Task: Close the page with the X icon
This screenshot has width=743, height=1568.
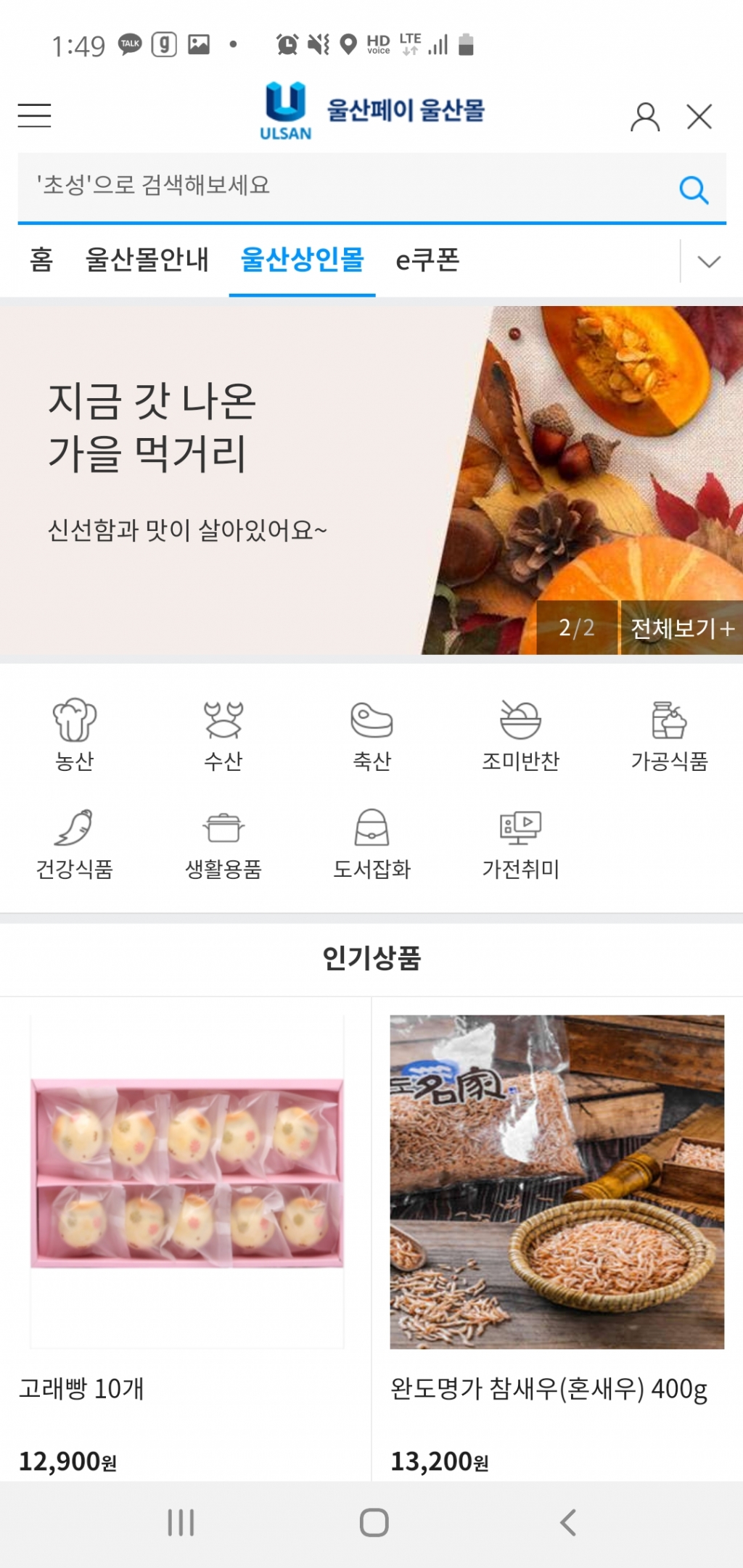Action: coord(699,116)
